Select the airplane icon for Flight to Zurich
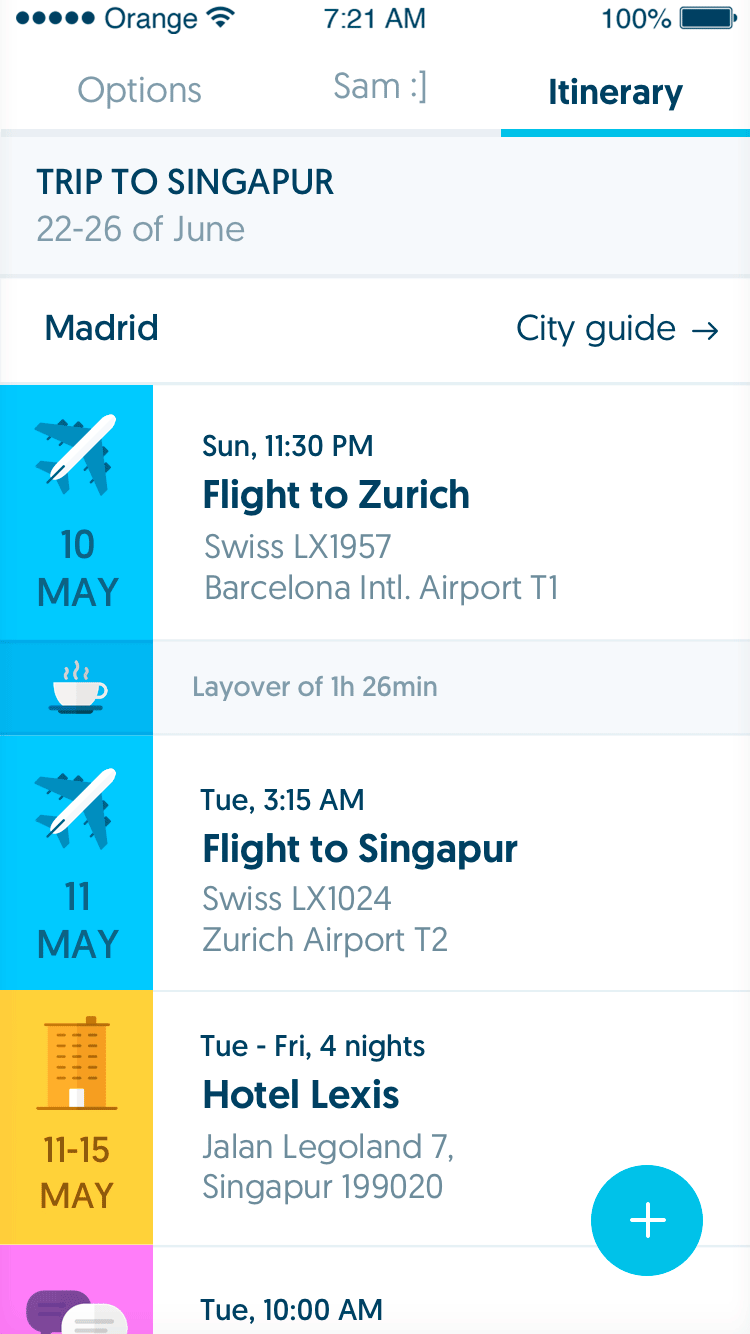The height and width of the screenshot is (1334, 750). point(76,455)
